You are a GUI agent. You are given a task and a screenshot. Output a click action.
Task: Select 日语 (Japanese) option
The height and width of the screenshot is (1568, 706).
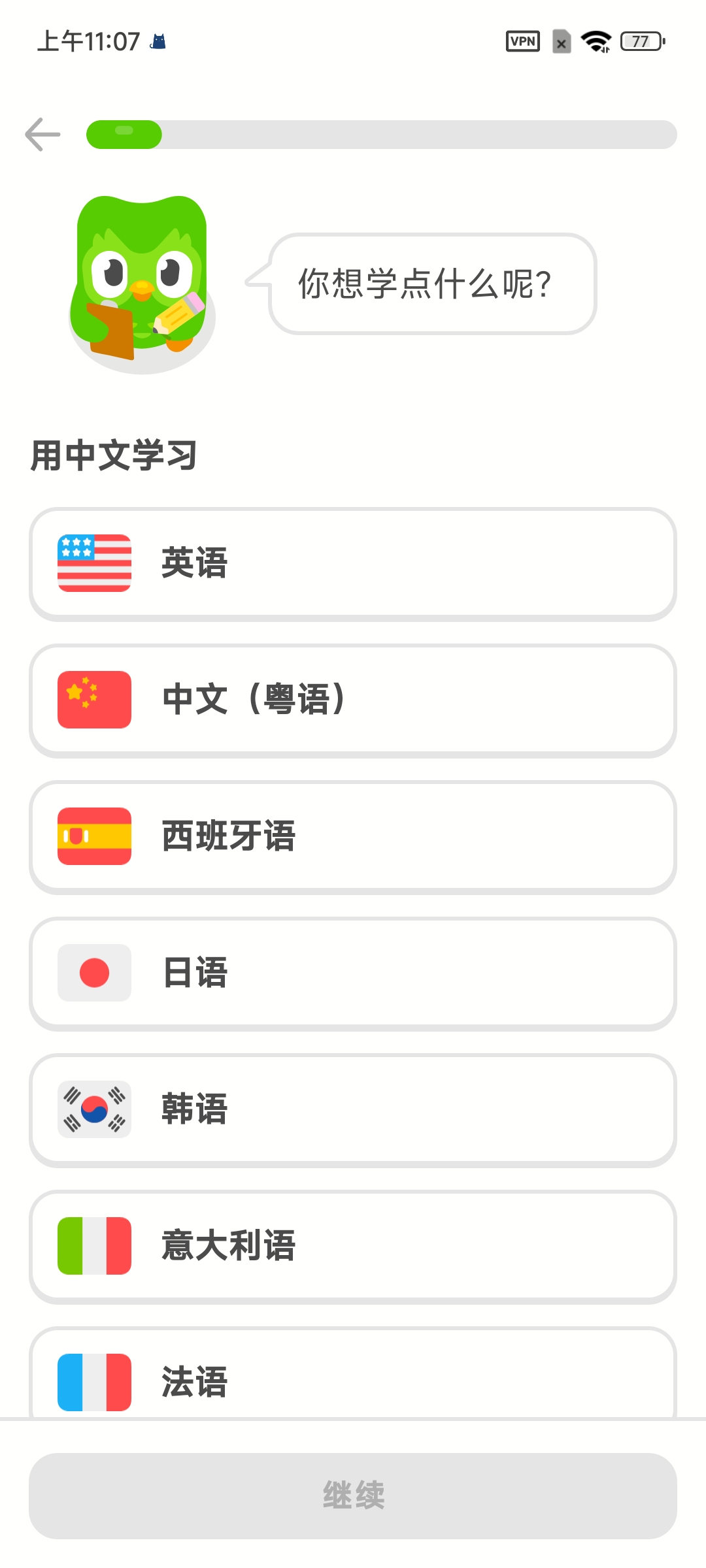(x=353, y=973)
